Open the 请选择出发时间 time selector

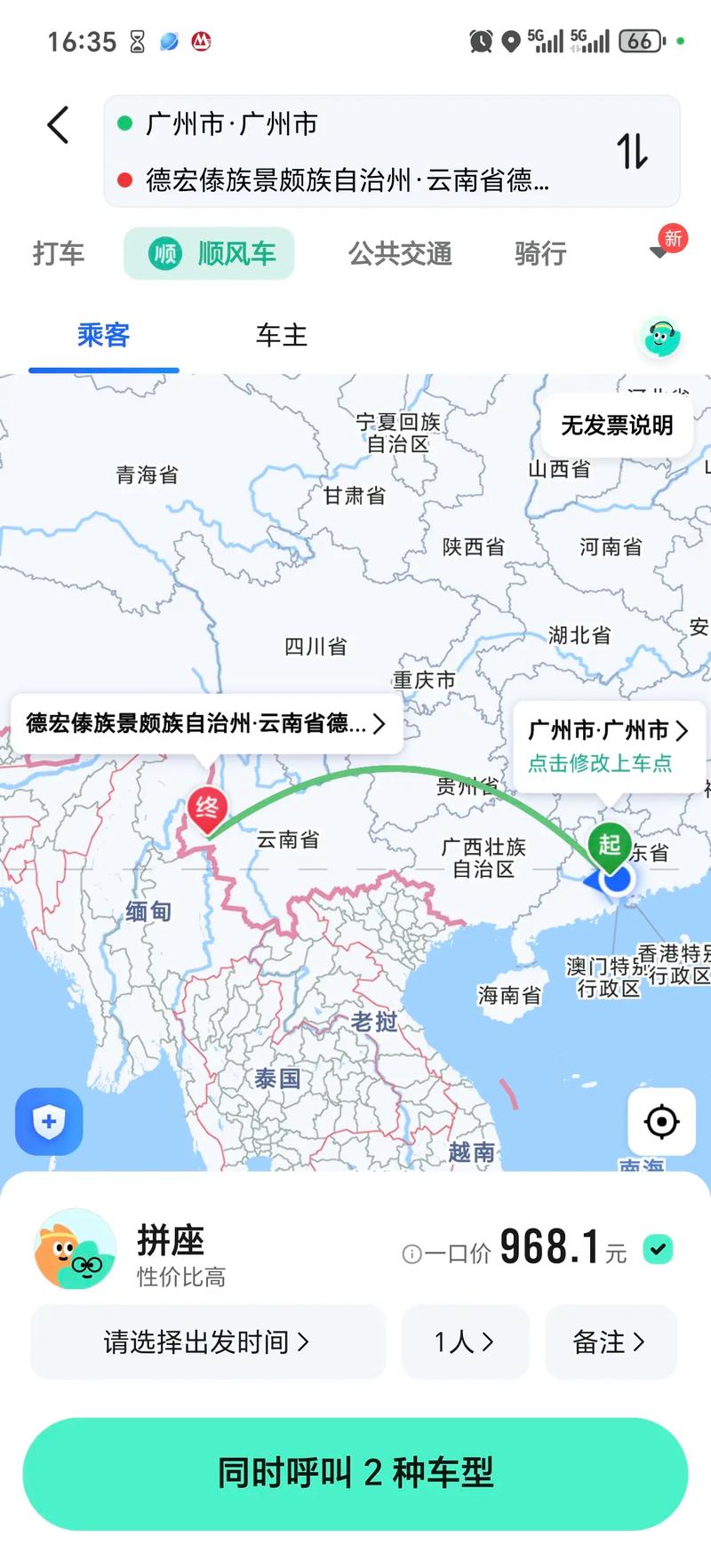(208, 1342)
